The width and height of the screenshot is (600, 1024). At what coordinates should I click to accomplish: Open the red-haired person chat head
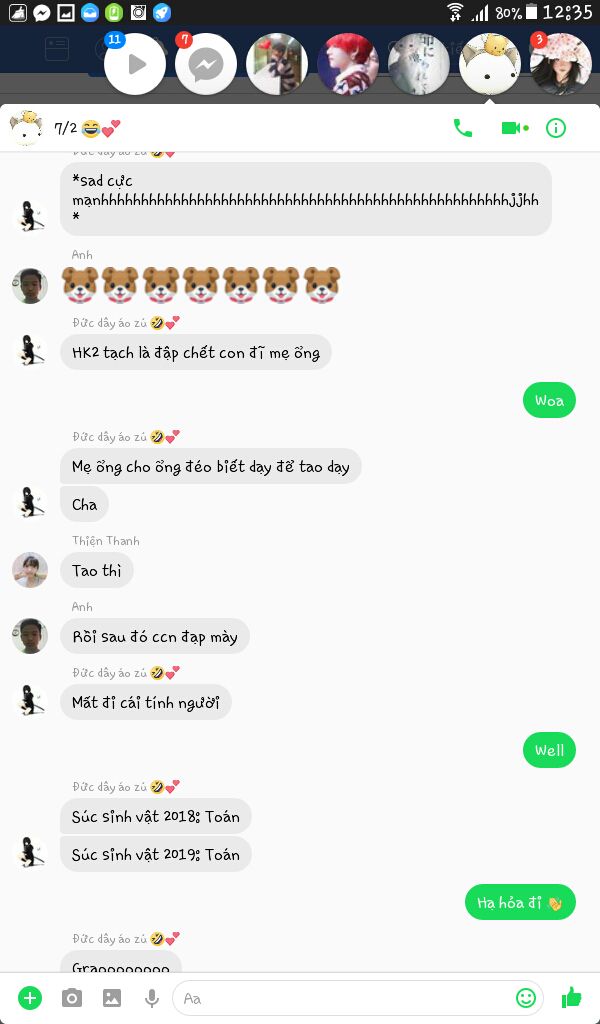coord(347,64)
